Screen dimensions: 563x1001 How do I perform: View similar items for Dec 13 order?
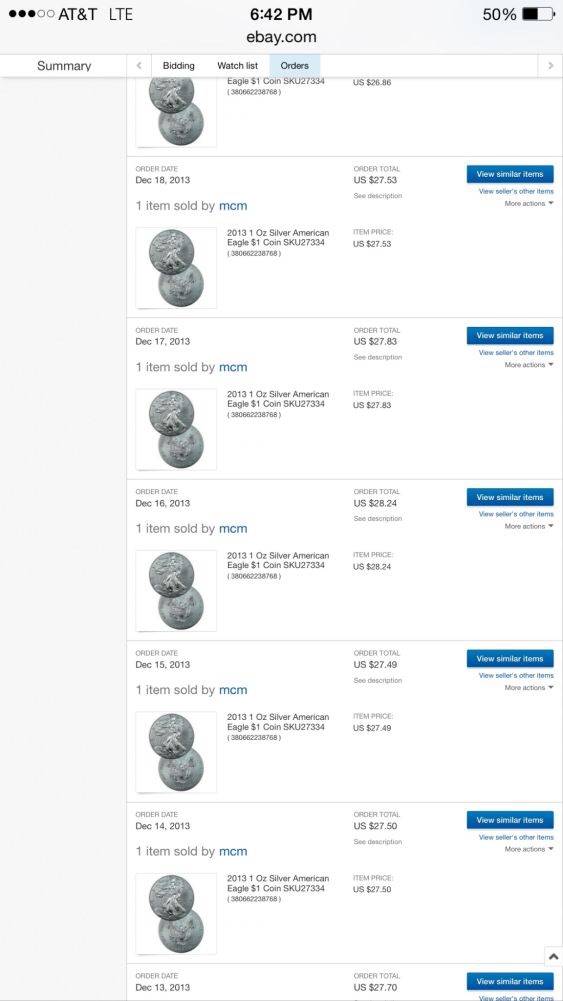(x=510, y=982)
